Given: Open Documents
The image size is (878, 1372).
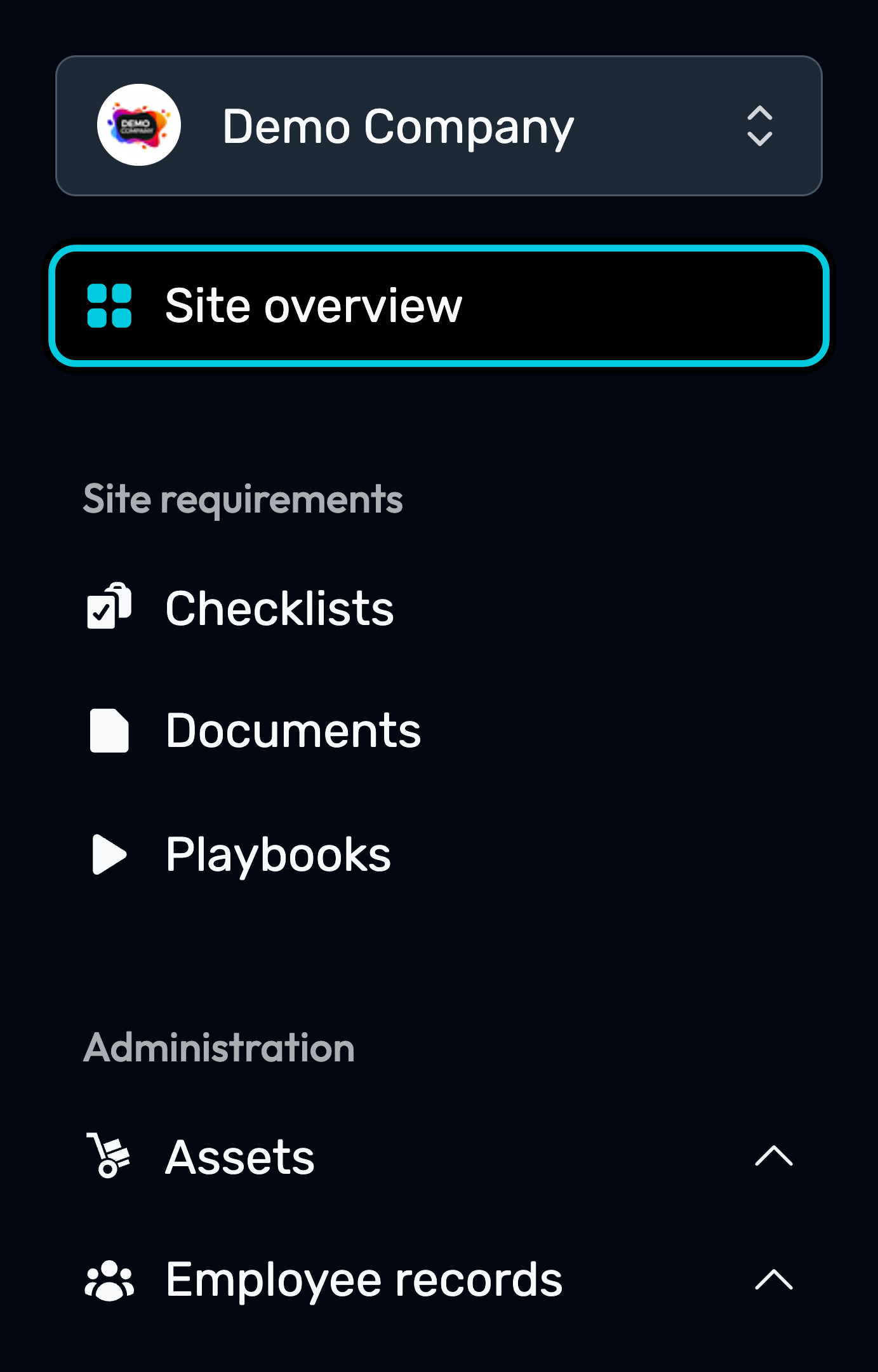Looking at the screenshot, I should [x=439, y=730].
